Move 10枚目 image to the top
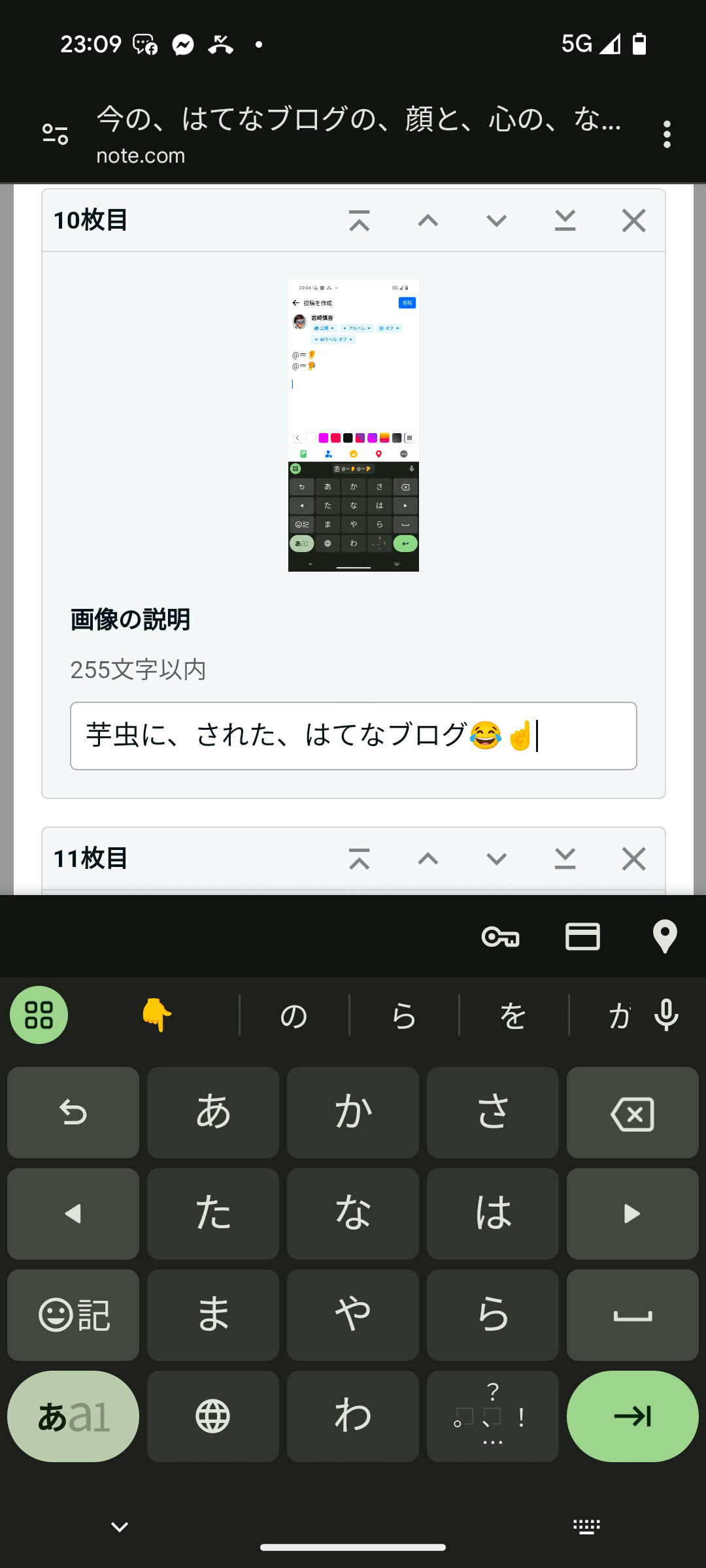 click(359, 221)
